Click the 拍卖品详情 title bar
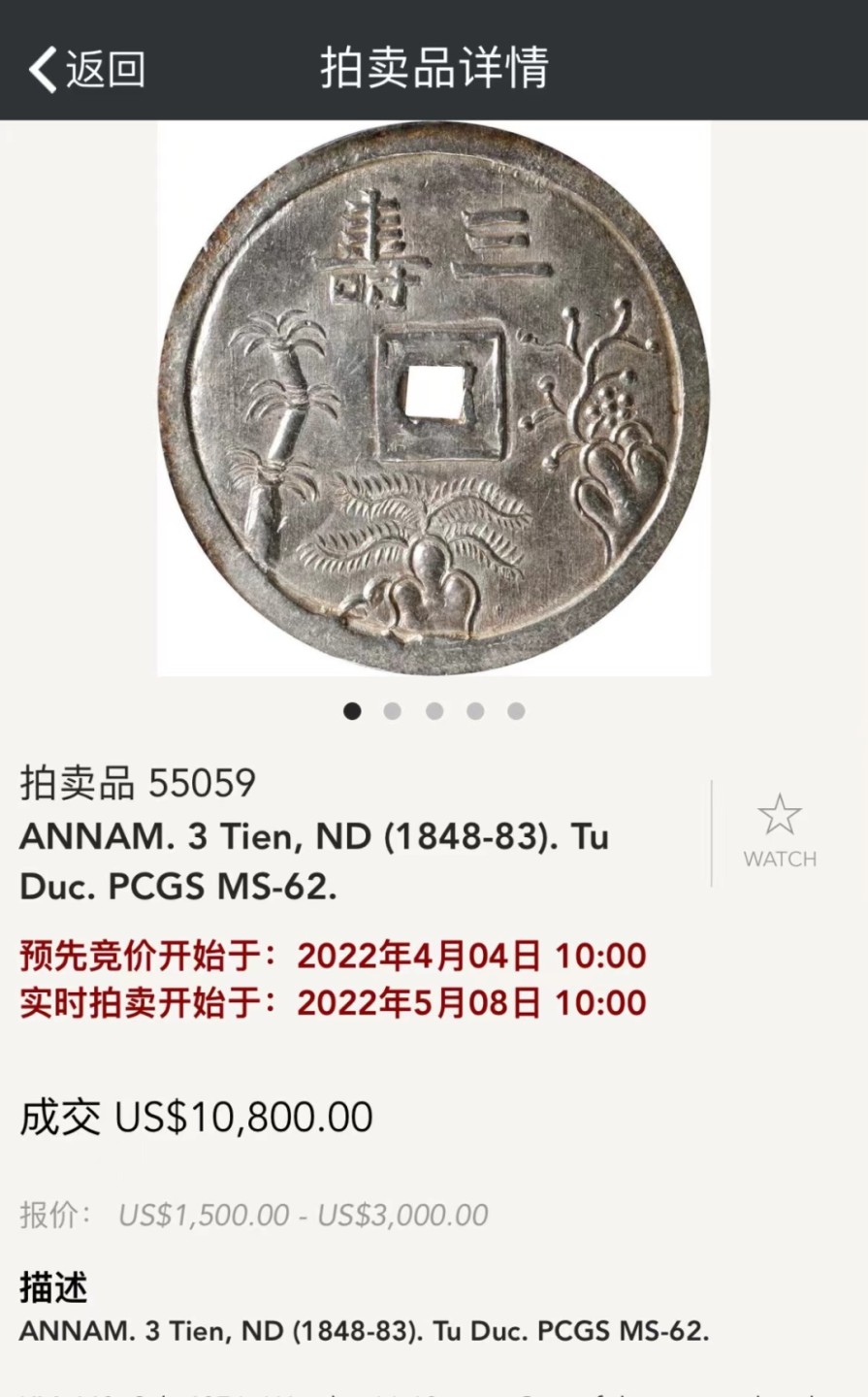This screenshot has width=868, height=1397. coord(434,69)
